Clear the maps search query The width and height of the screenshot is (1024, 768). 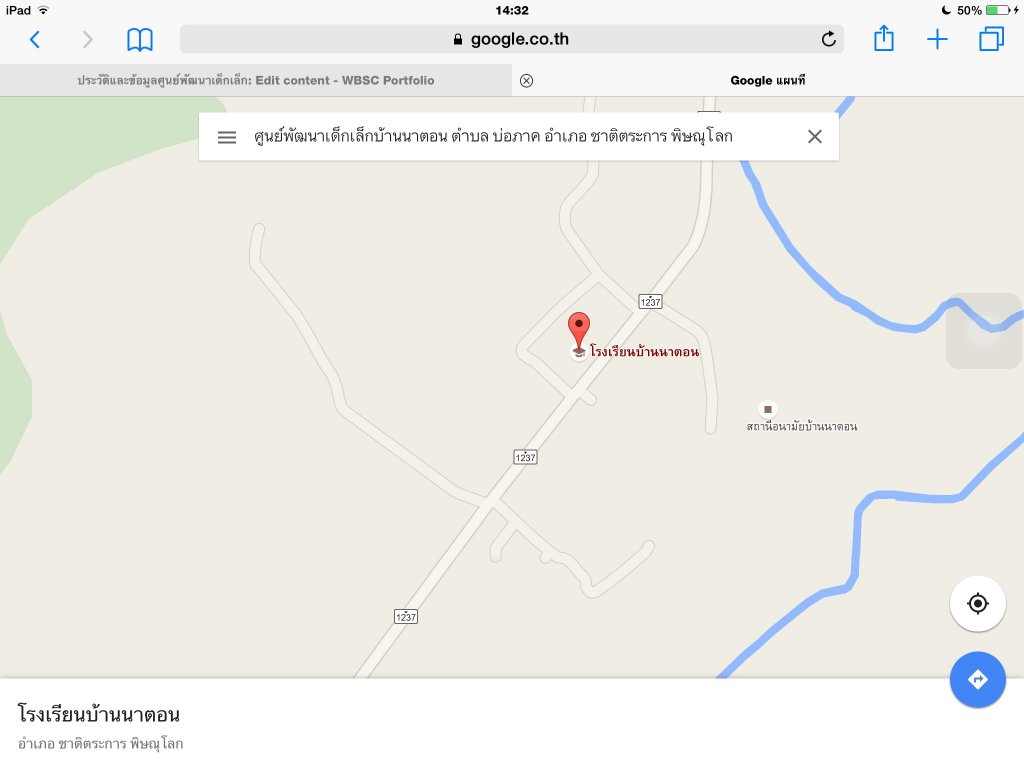814,137
